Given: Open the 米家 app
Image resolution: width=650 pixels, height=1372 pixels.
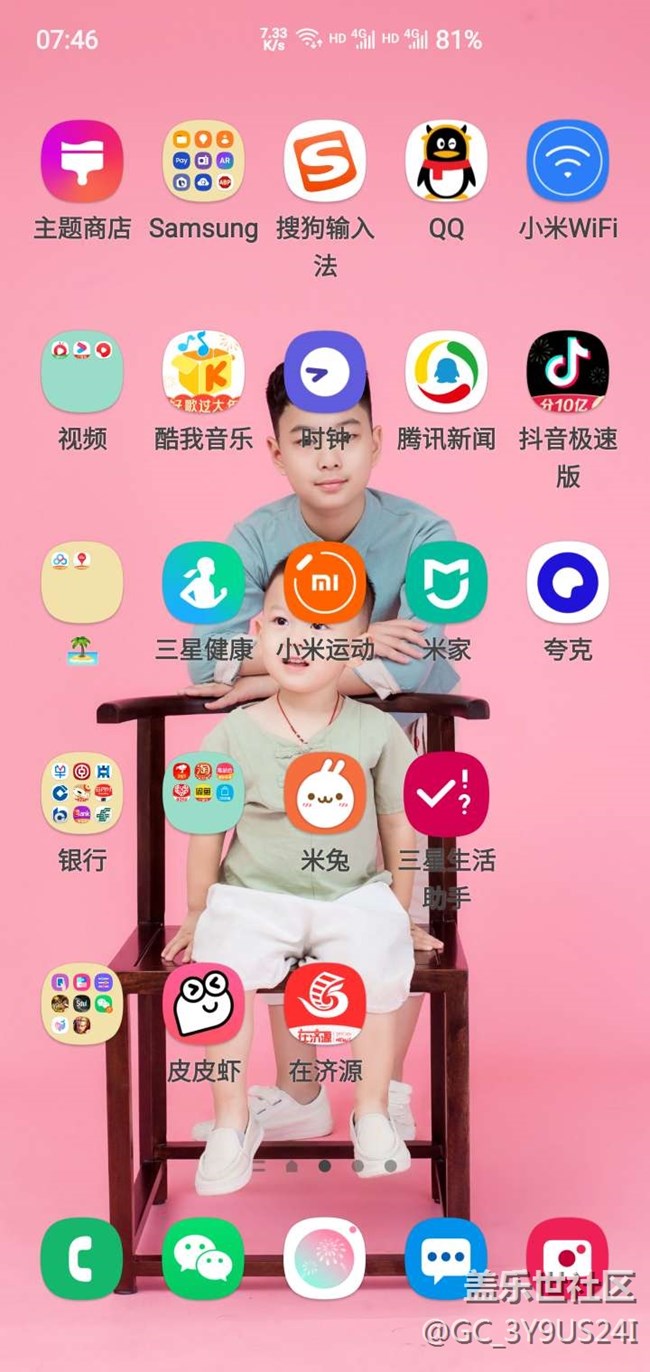Looking at the screenshot, I should pos(446,583).
